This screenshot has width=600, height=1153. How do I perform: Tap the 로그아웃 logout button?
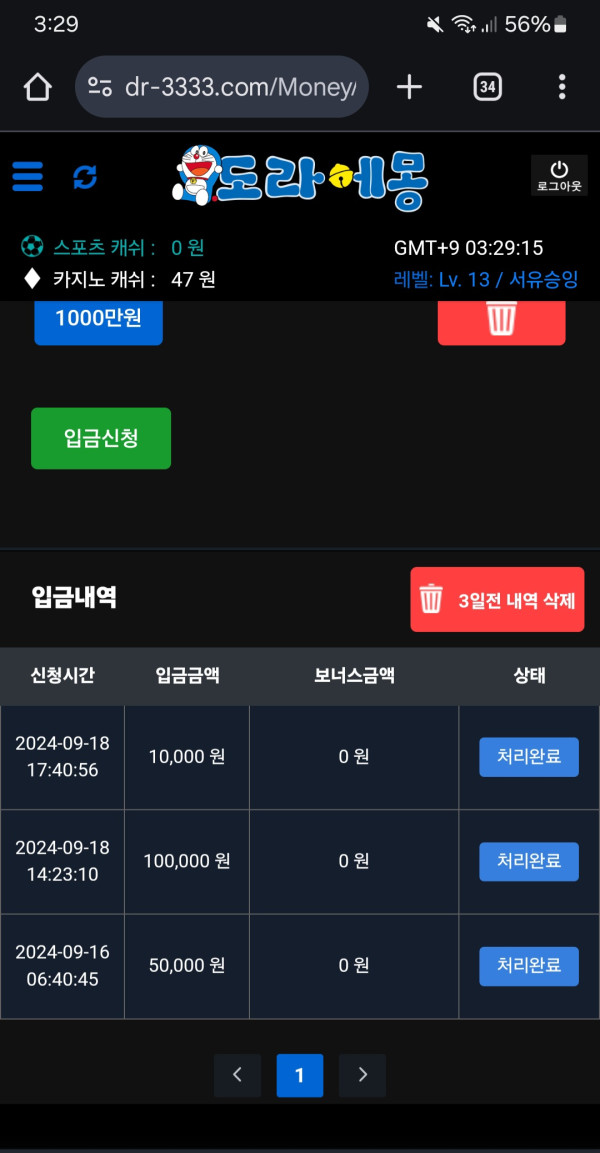tap(559, 176)
